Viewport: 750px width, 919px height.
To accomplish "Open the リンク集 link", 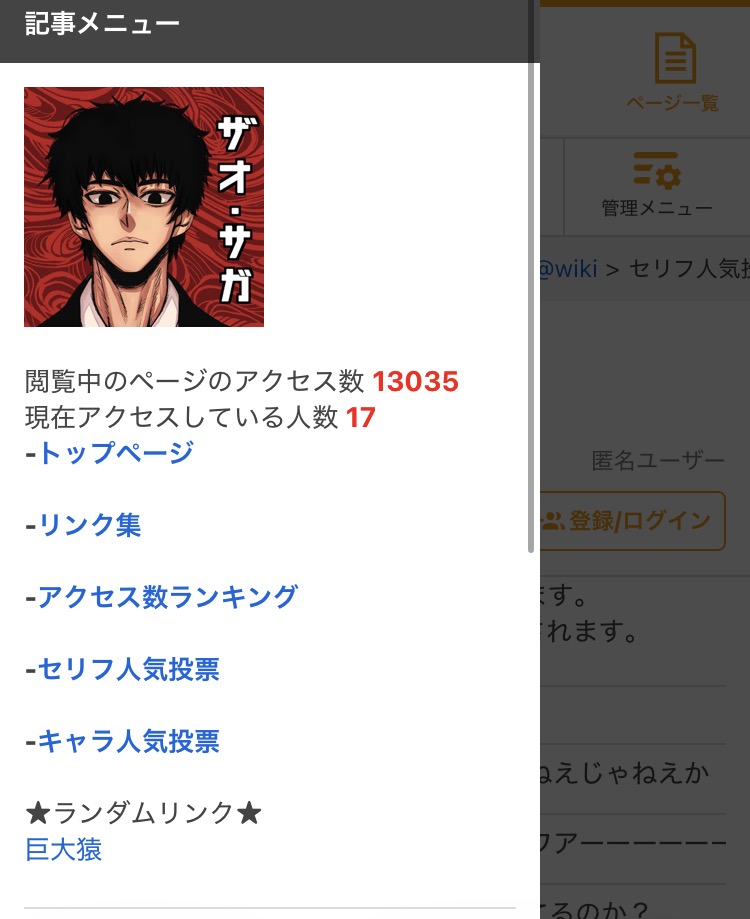I will click(89, 525).
